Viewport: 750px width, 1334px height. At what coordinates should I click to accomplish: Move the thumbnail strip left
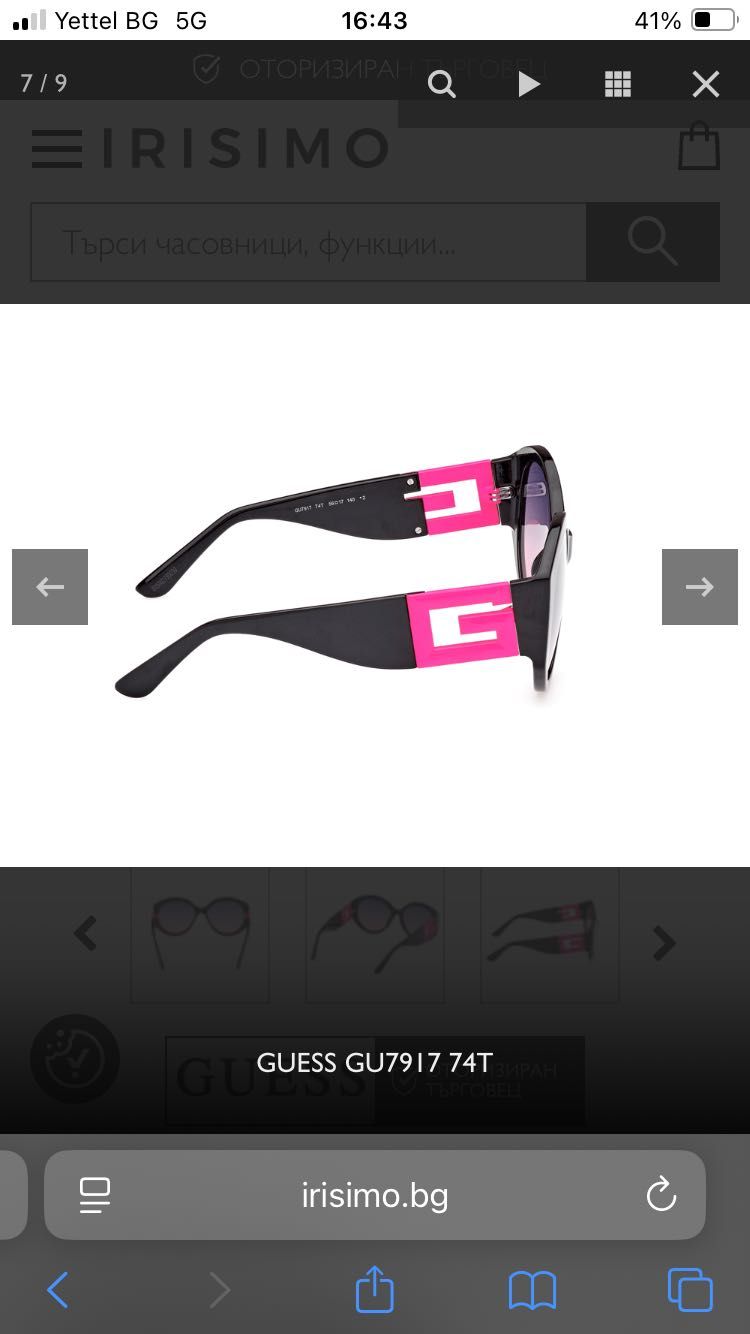point(86,935)
